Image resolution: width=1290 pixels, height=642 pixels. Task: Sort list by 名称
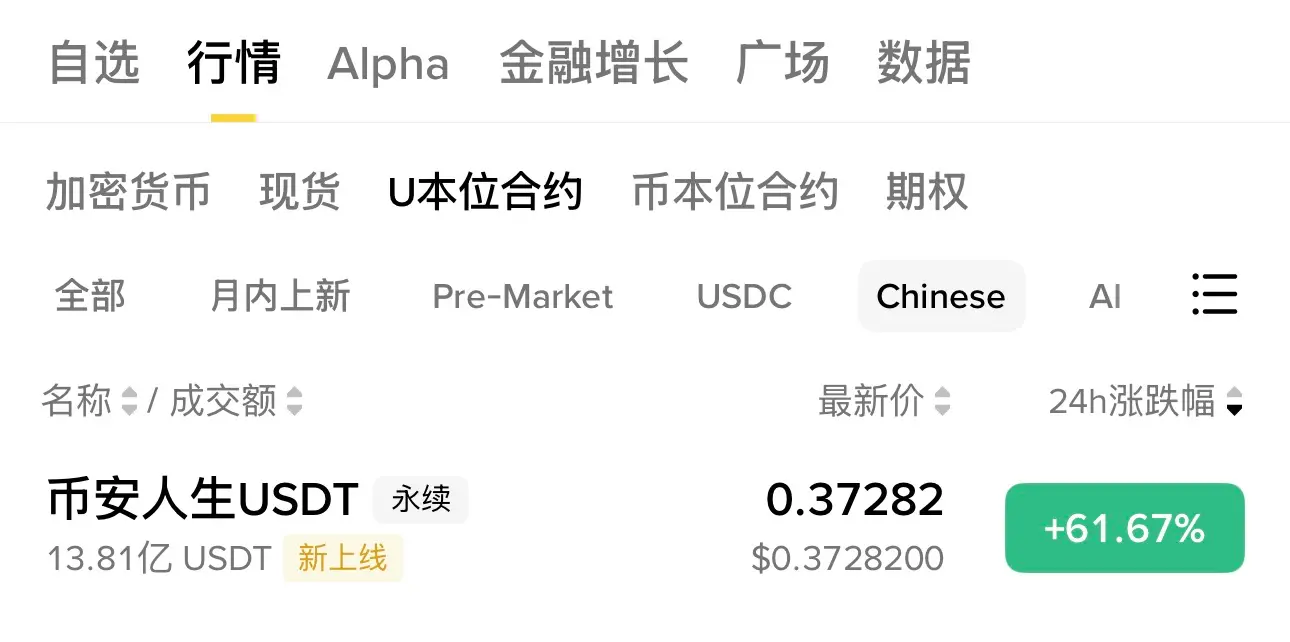pos(89,401)
